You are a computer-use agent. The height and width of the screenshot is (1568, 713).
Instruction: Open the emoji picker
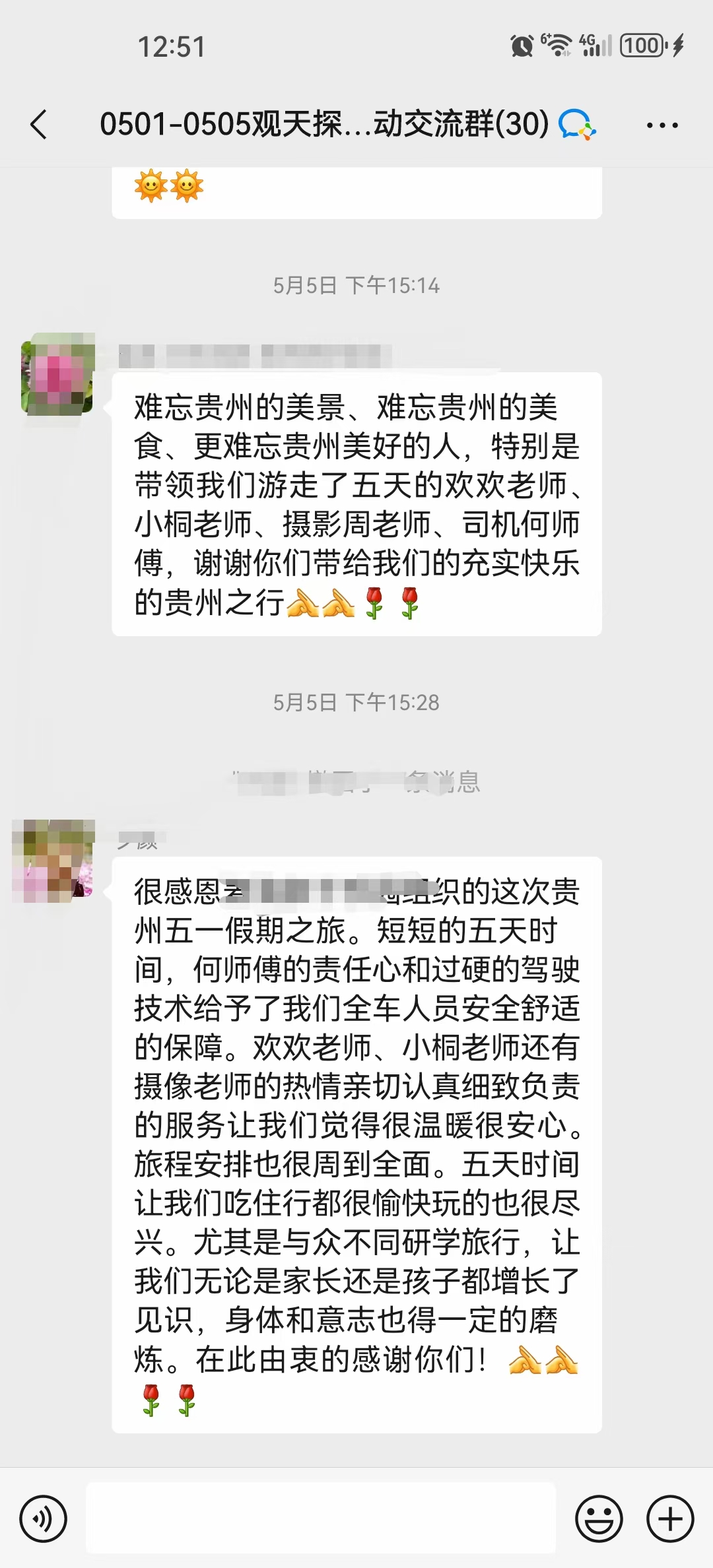pyautogui.click(x=599, y=1519)
